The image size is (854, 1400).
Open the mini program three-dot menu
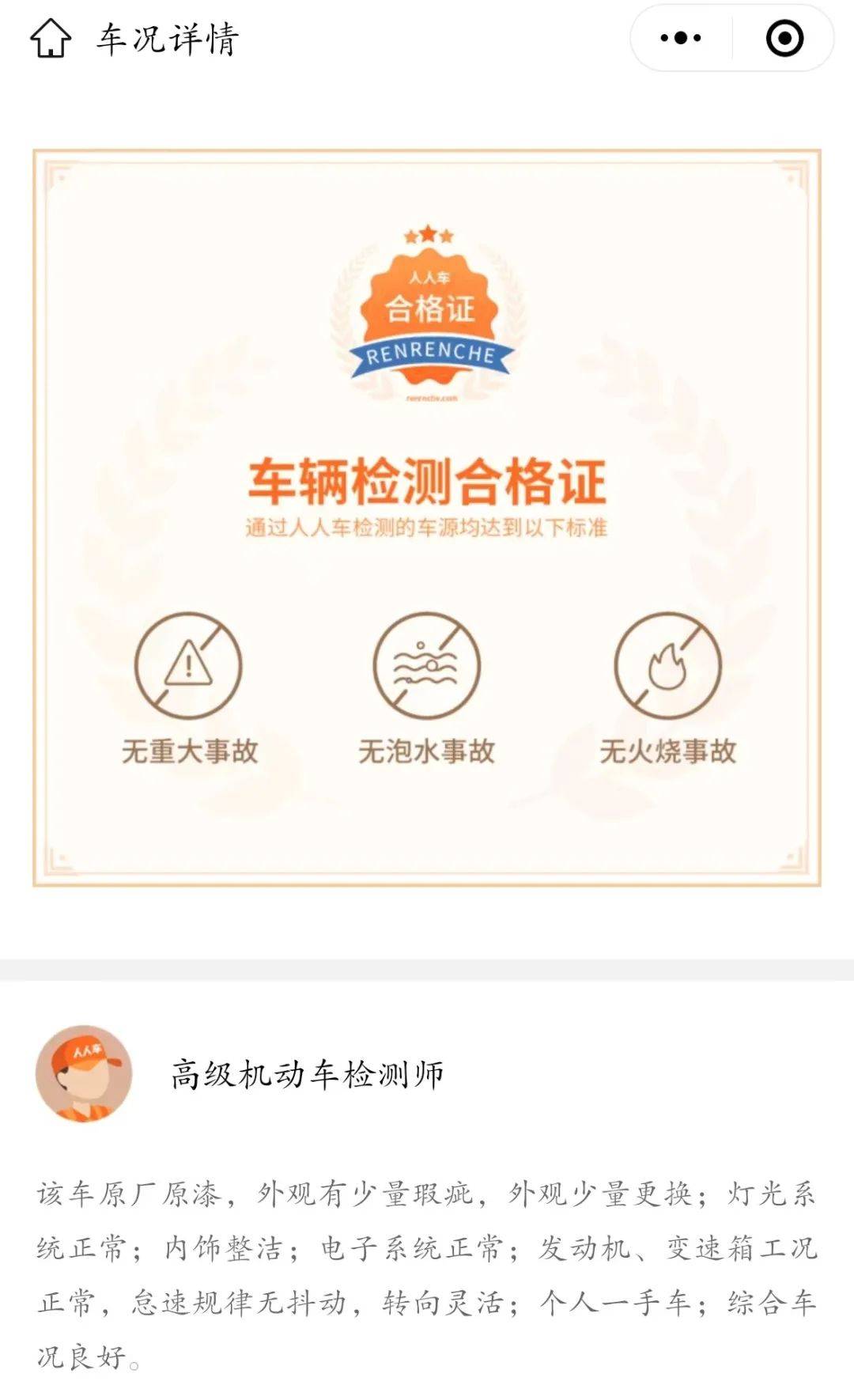(x=681, y=38)
